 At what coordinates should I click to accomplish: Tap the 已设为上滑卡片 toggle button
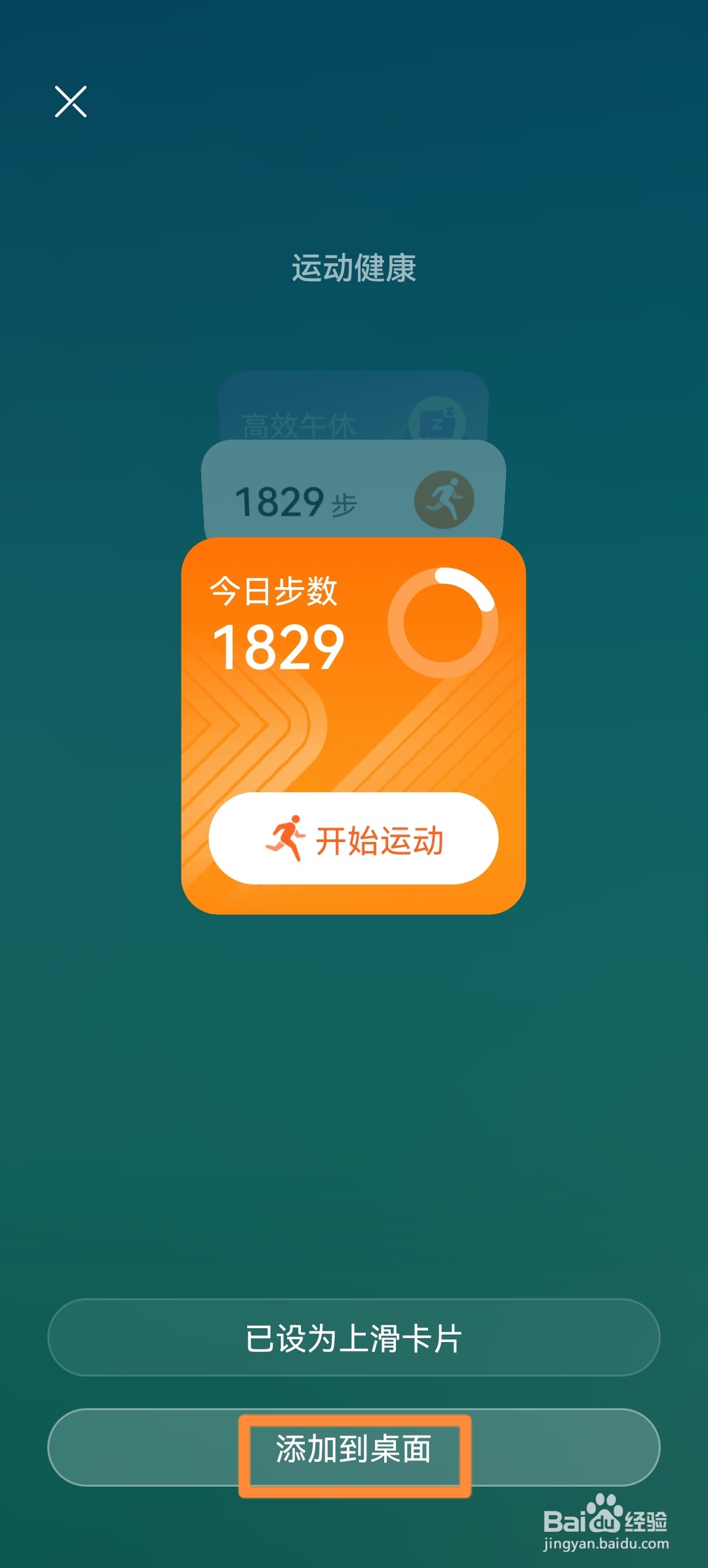coord(354,1335)
